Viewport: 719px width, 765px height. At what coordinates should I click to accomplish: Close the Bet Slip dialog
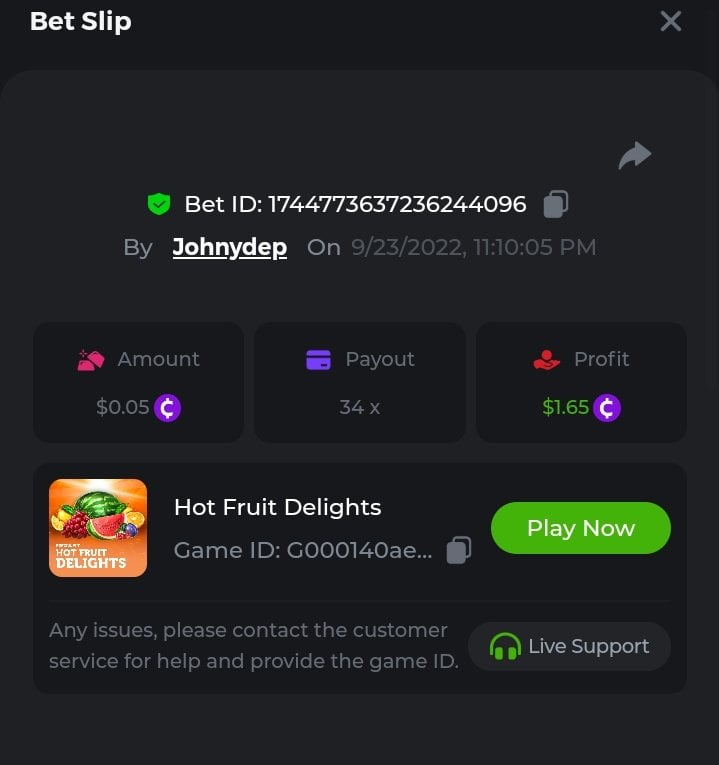[x=670, y=21]
